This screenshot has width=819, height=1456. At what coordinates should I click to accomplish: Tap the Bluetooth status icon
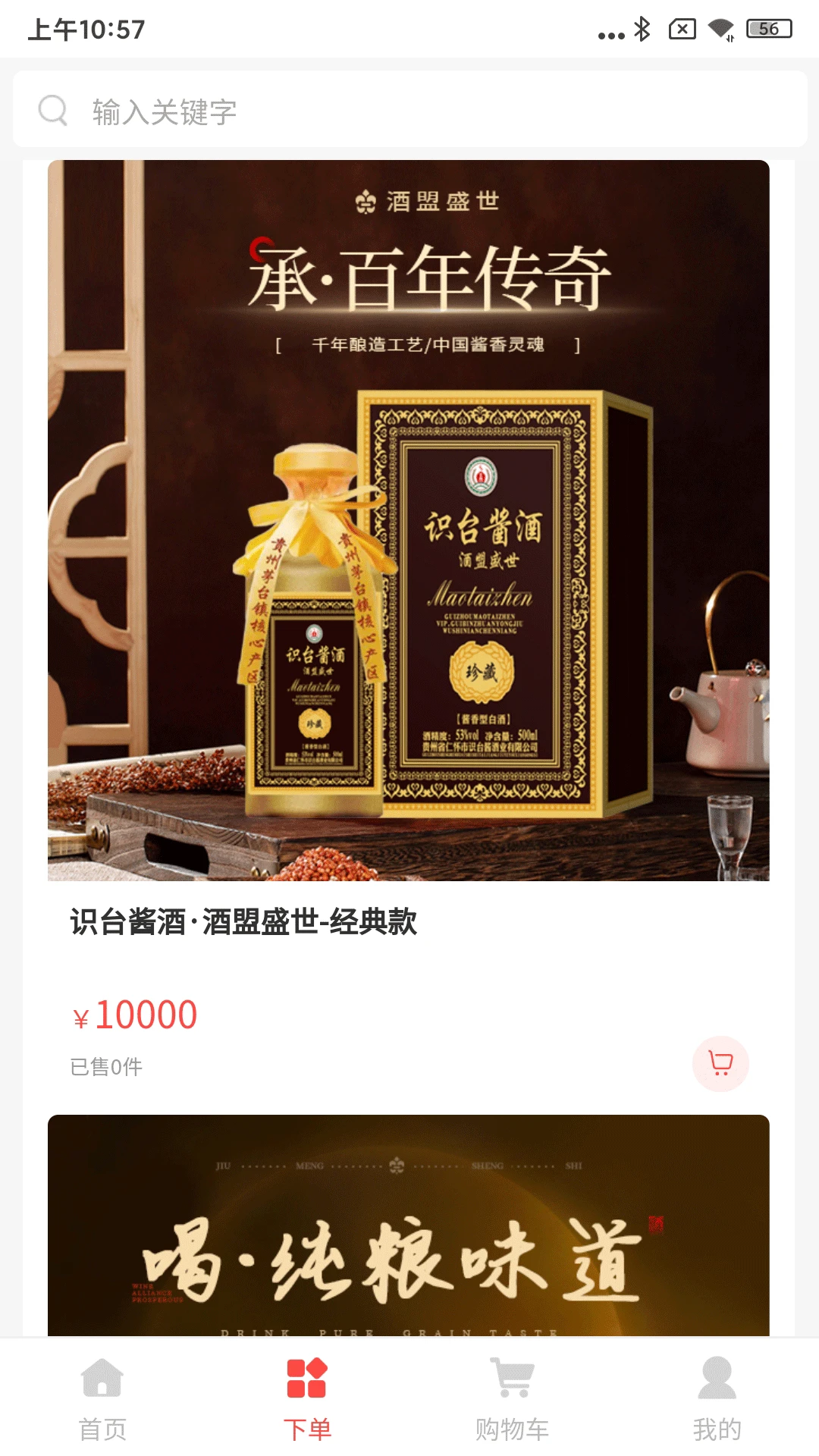[641, 29]
